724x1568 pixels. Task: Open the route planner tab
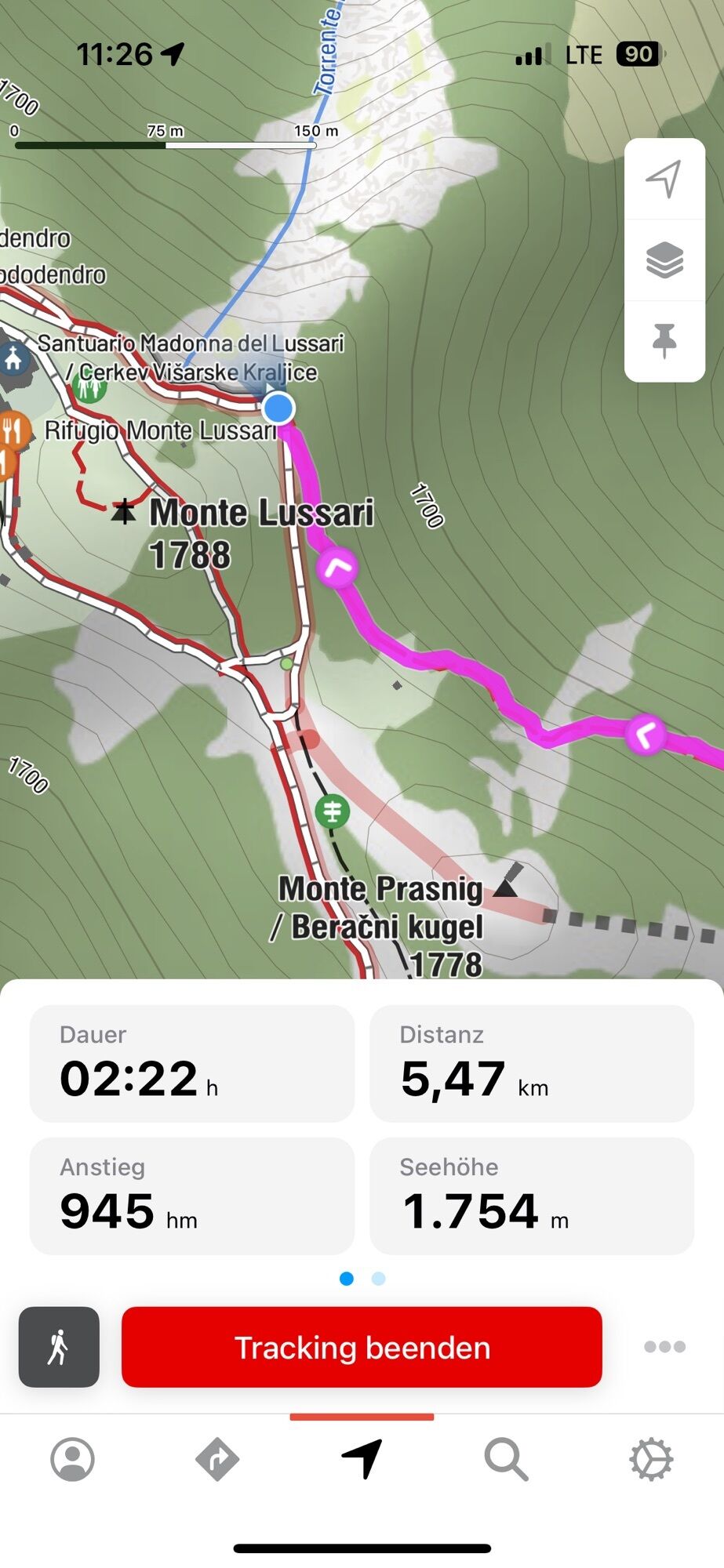tap(216, 1460)
